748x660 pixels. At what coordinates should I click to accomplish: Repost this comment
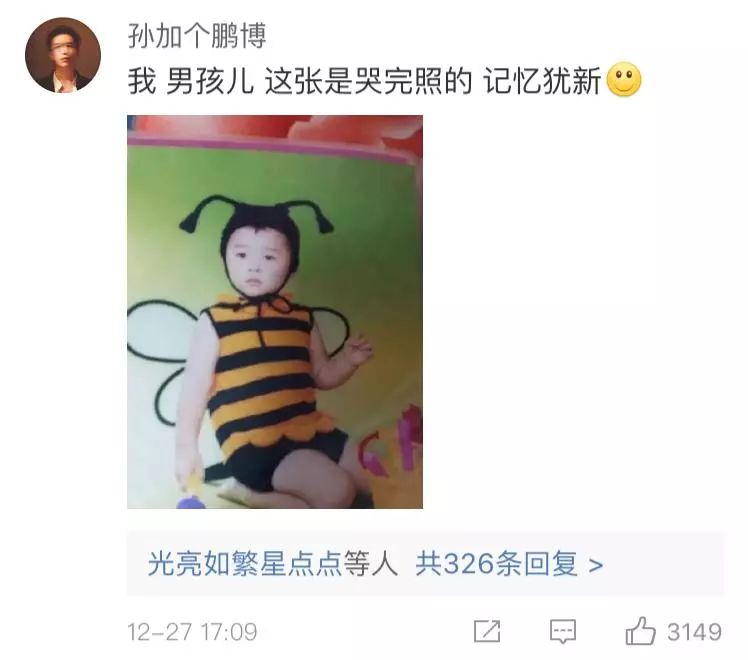487,632
